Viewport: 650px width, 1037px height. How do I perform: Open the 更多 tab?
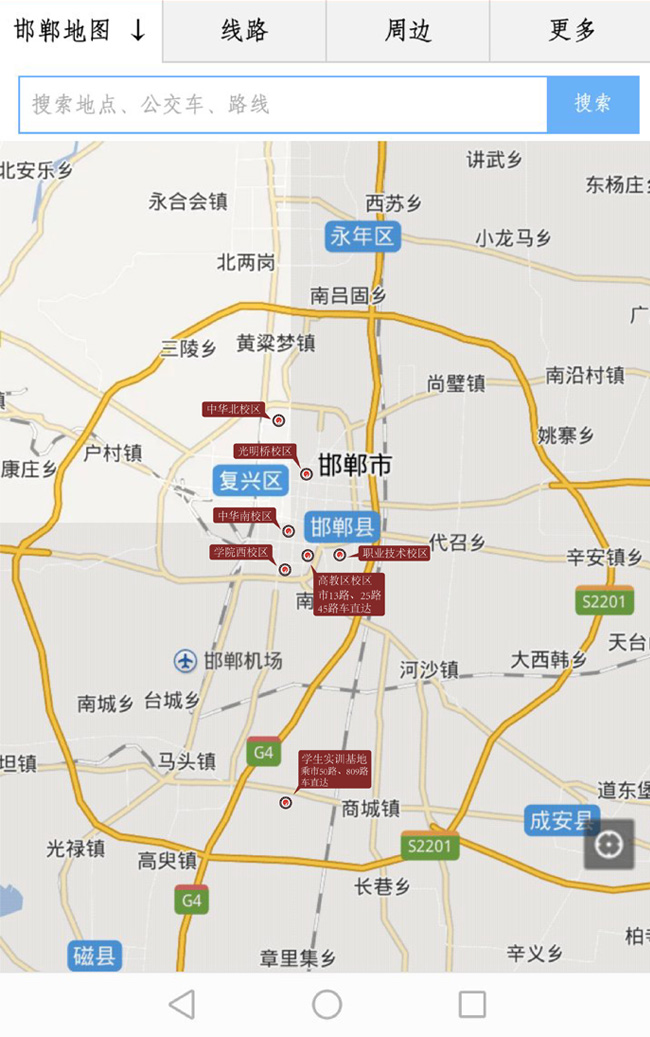(x=571, y=31)
